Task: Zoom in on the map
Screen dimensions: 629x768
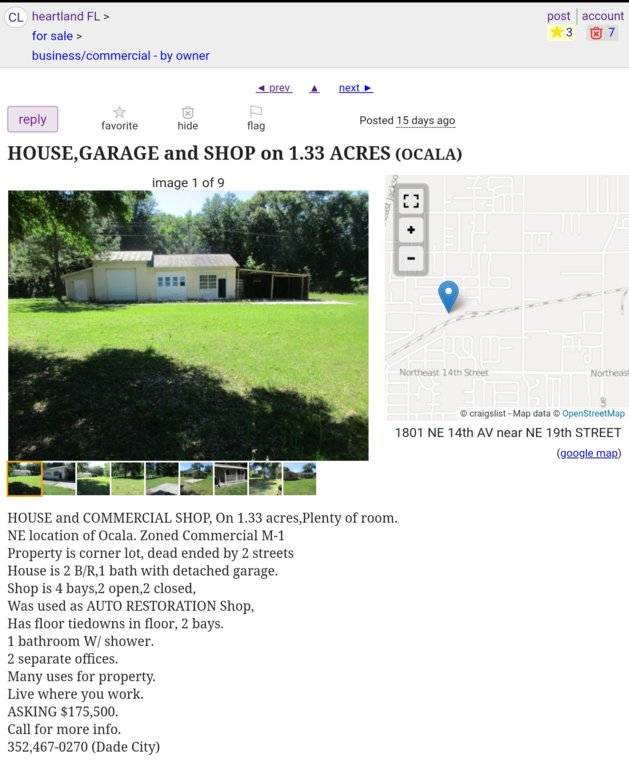Action: pyautogui.click(x=411, y=230)
